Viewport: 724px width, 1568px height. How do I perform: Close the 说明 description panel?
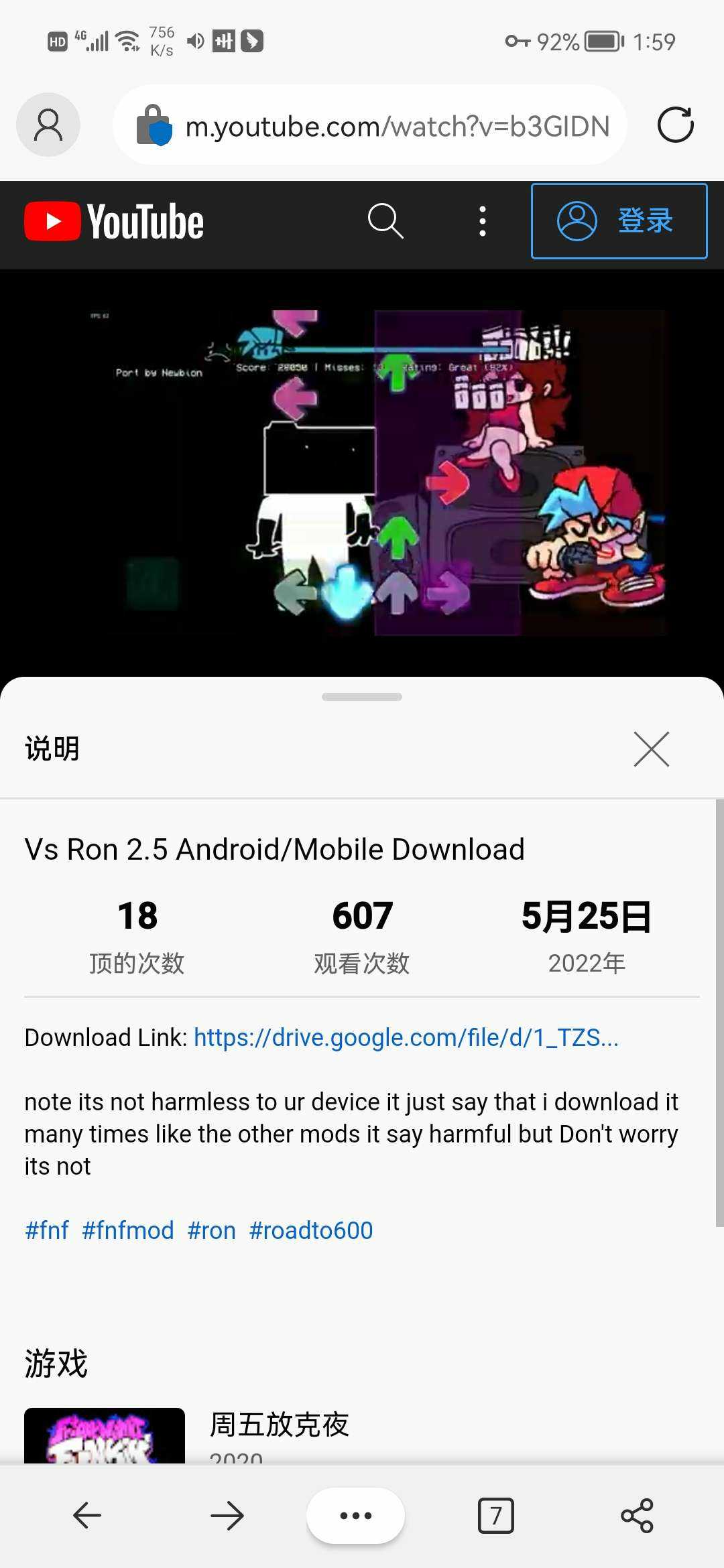tap(651, 748)
